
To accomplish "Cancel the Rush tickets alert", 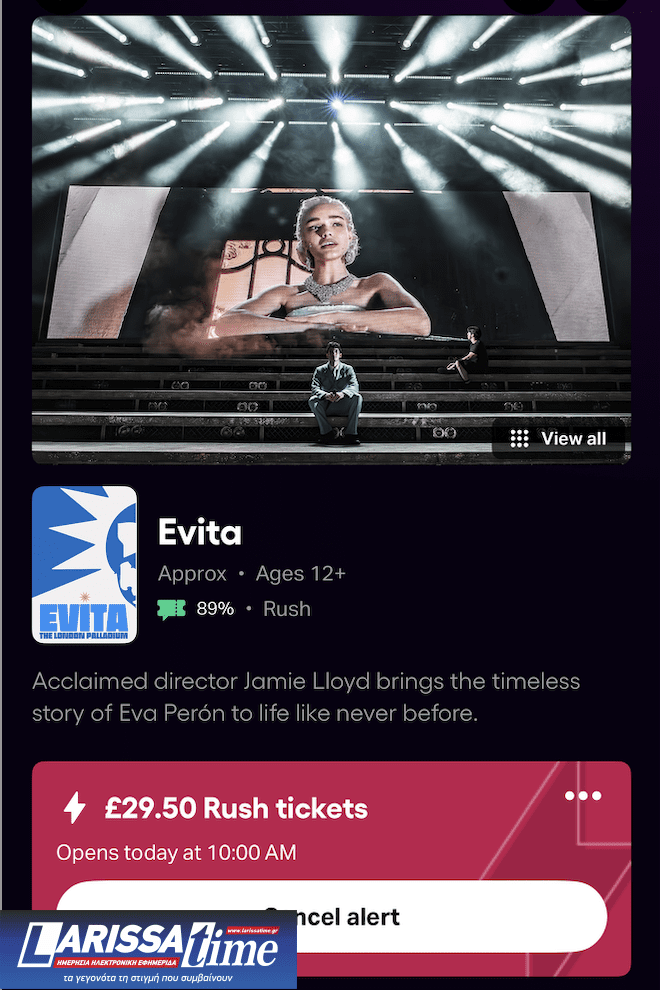I will point(400,916).
